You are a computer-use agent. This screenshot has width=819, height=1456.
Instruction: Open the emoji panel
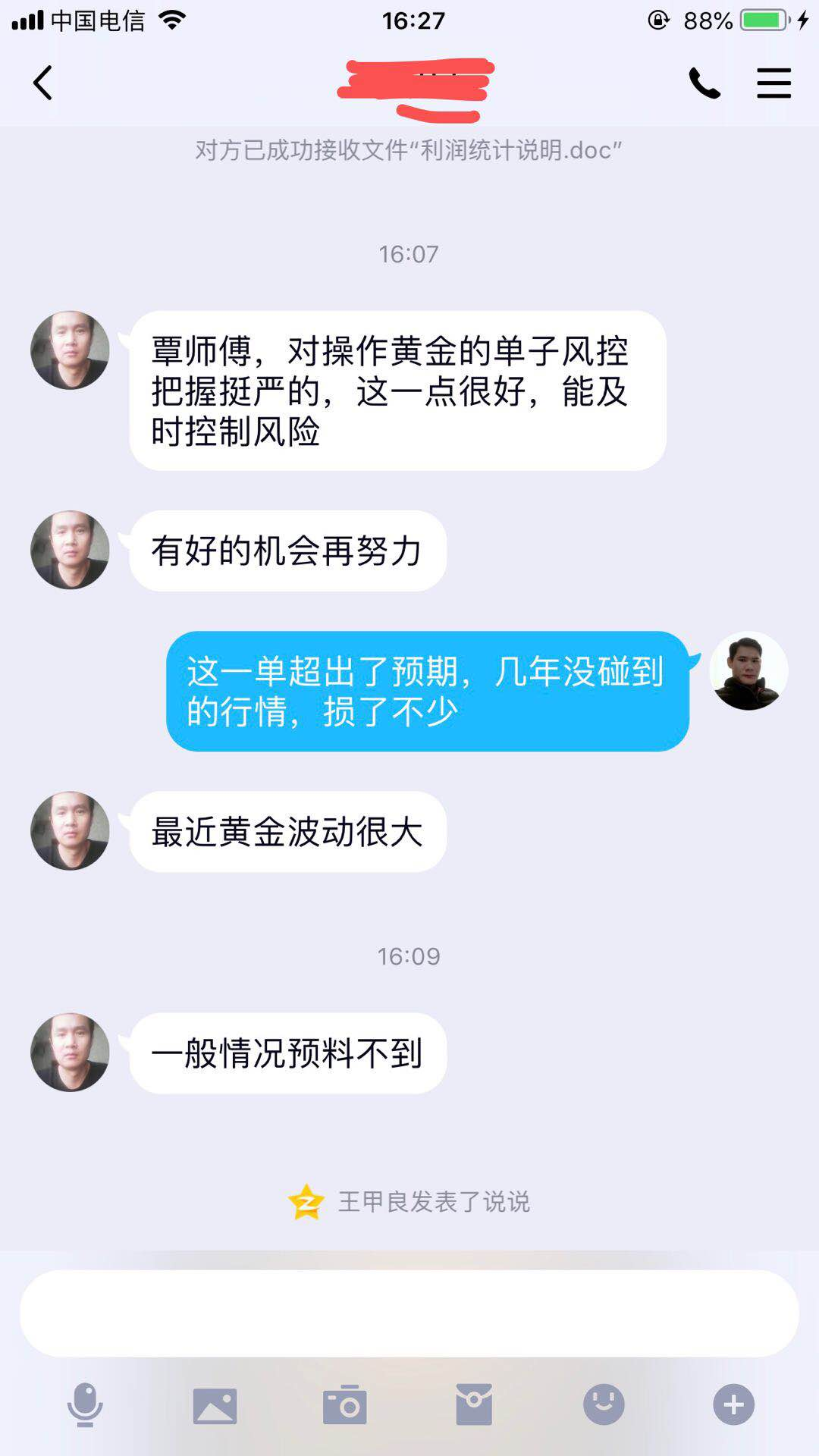click(604, 1404)
